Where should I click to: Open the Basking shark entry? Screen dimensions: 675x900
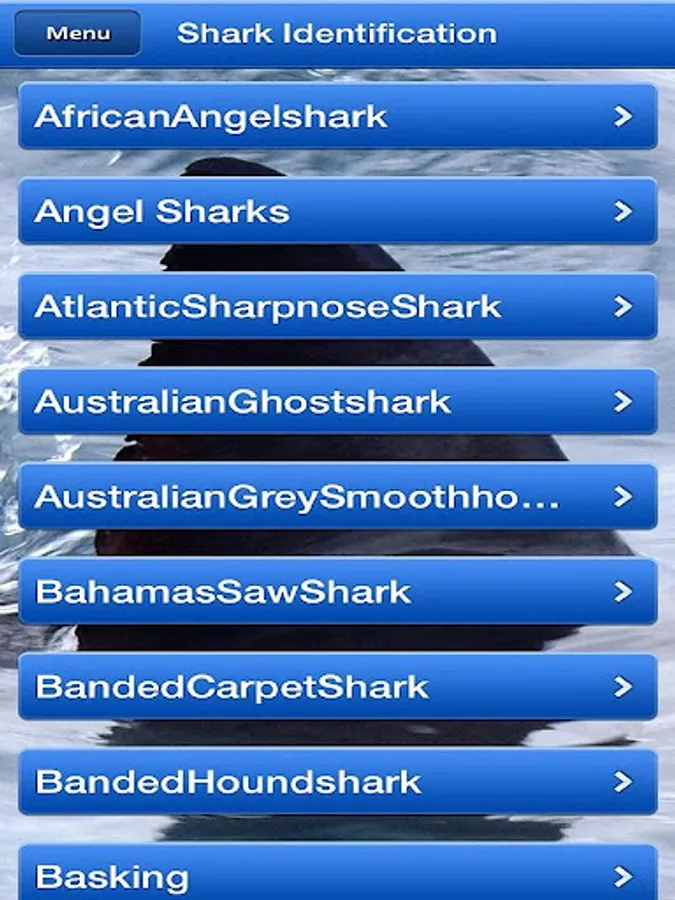pos(338,872)
